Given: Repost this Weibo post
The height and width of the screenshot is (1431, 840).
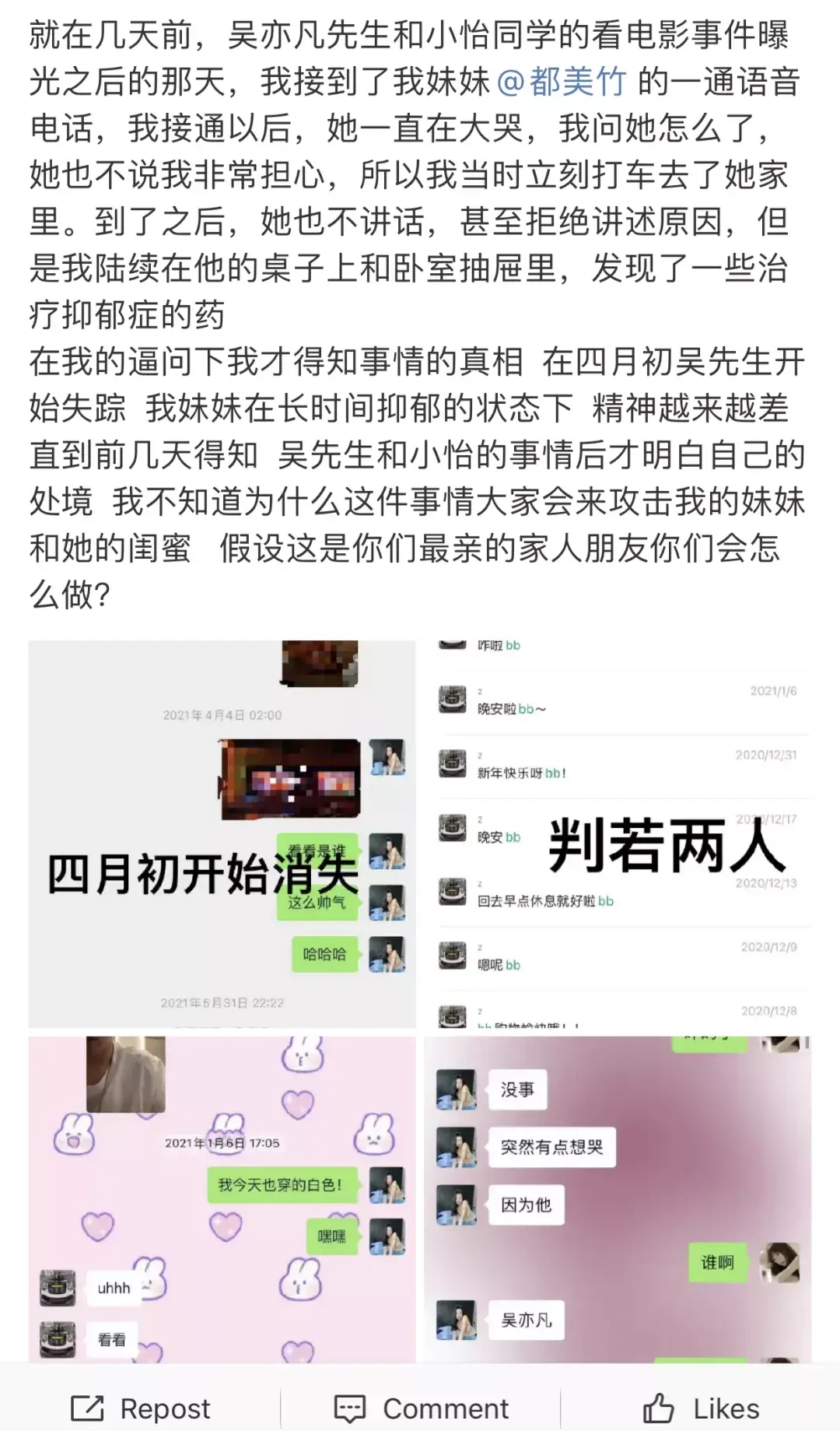Looking at the screenshot, I should pyautogui.click(x=141, y=1408).
